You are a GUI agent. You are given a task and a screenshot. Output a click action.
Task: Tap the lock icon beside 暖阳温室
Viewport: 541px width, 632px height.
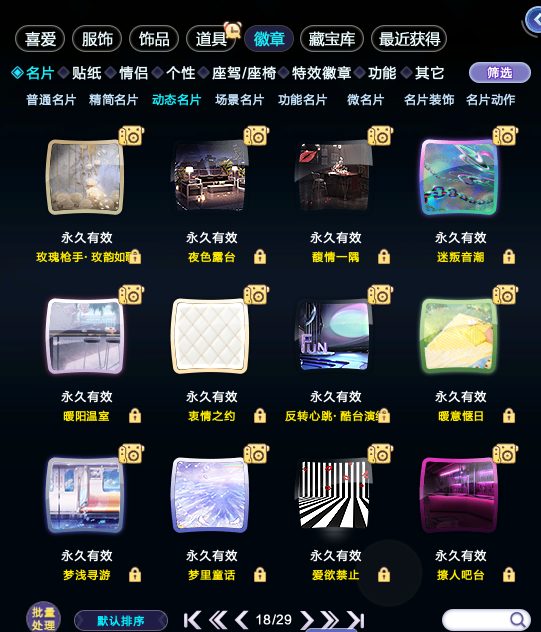tap(135, 416)
